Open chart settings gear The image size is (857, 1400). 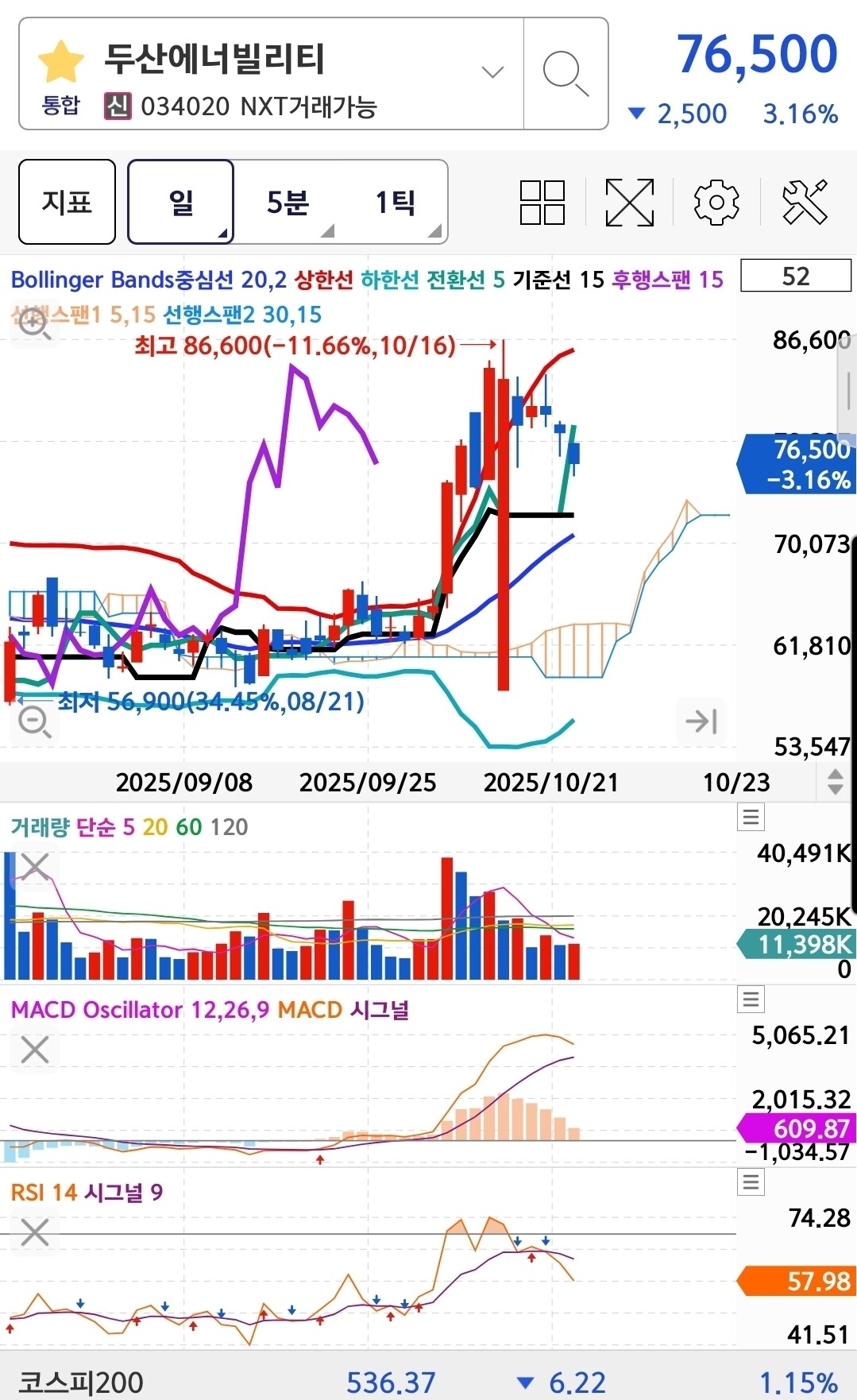click(716, 202)
